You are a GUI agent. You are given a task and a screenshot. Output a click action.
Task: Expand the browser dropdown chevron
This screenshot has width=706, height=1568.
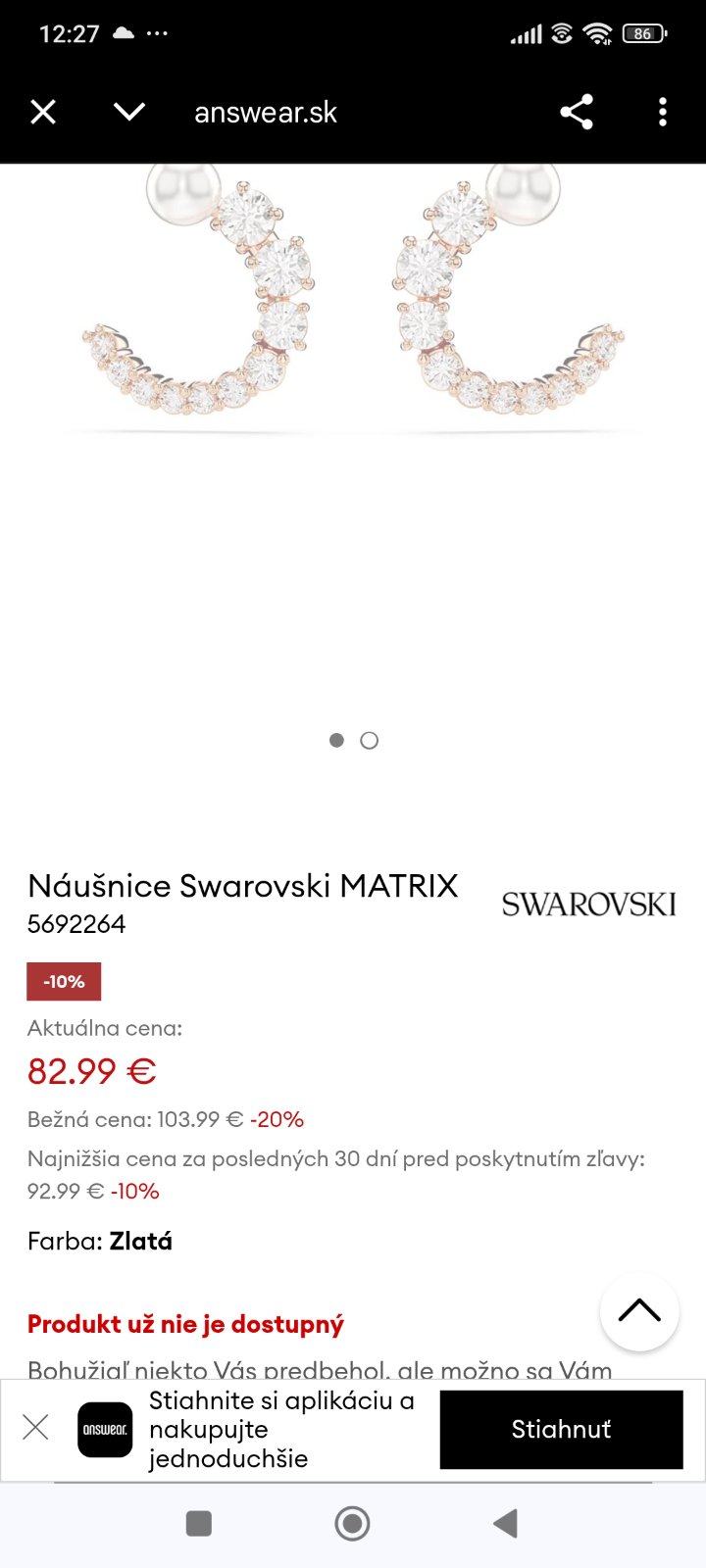coord(129,113)
